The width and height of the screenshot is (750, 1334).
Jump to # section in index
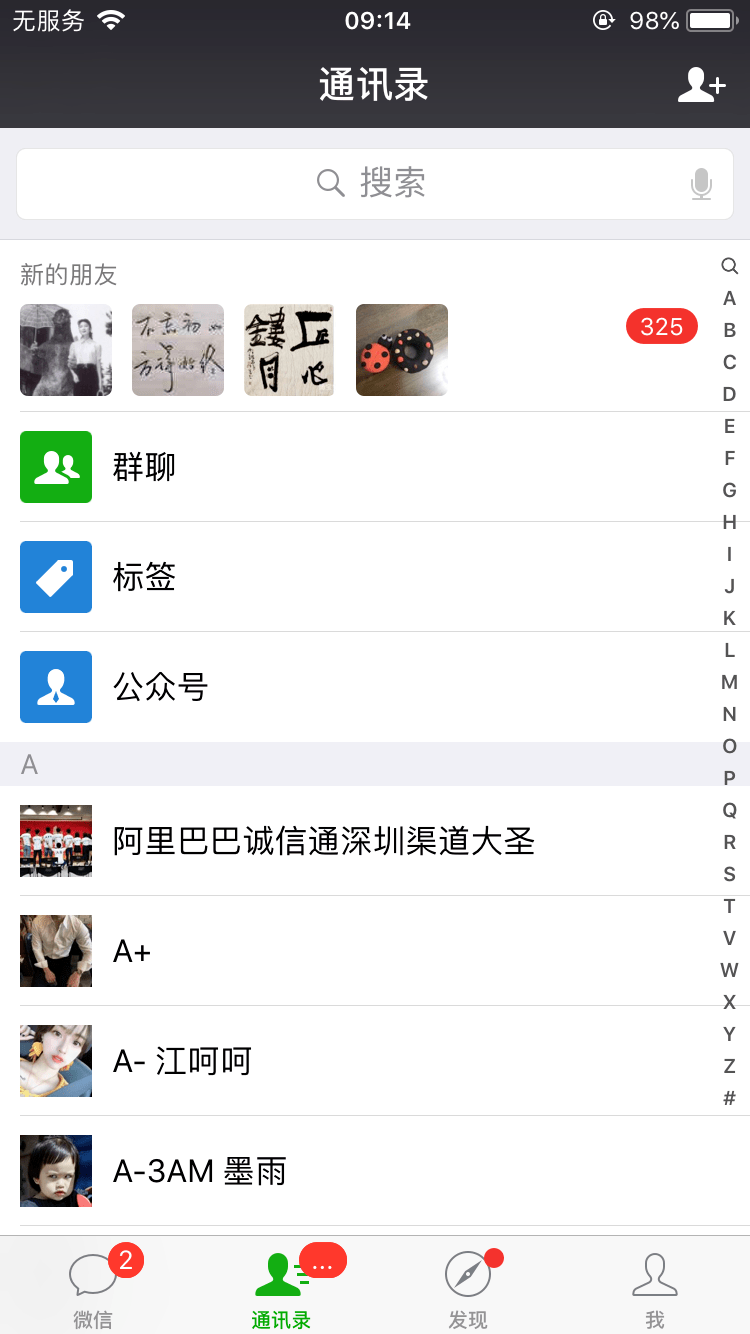pos(729,1098)
